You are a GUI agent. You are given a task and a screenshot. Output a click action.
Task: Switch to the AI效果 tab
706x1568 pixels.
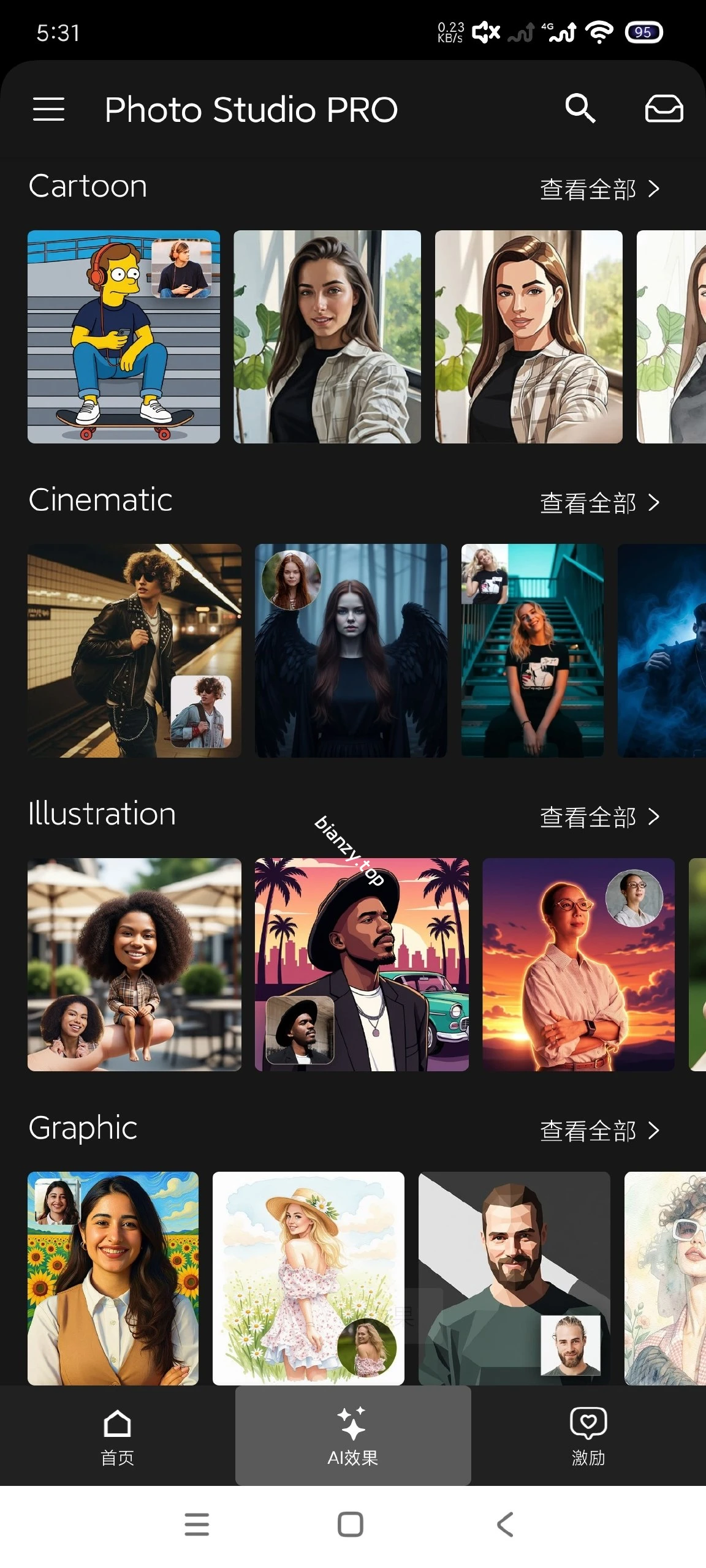coord(353,1436)
